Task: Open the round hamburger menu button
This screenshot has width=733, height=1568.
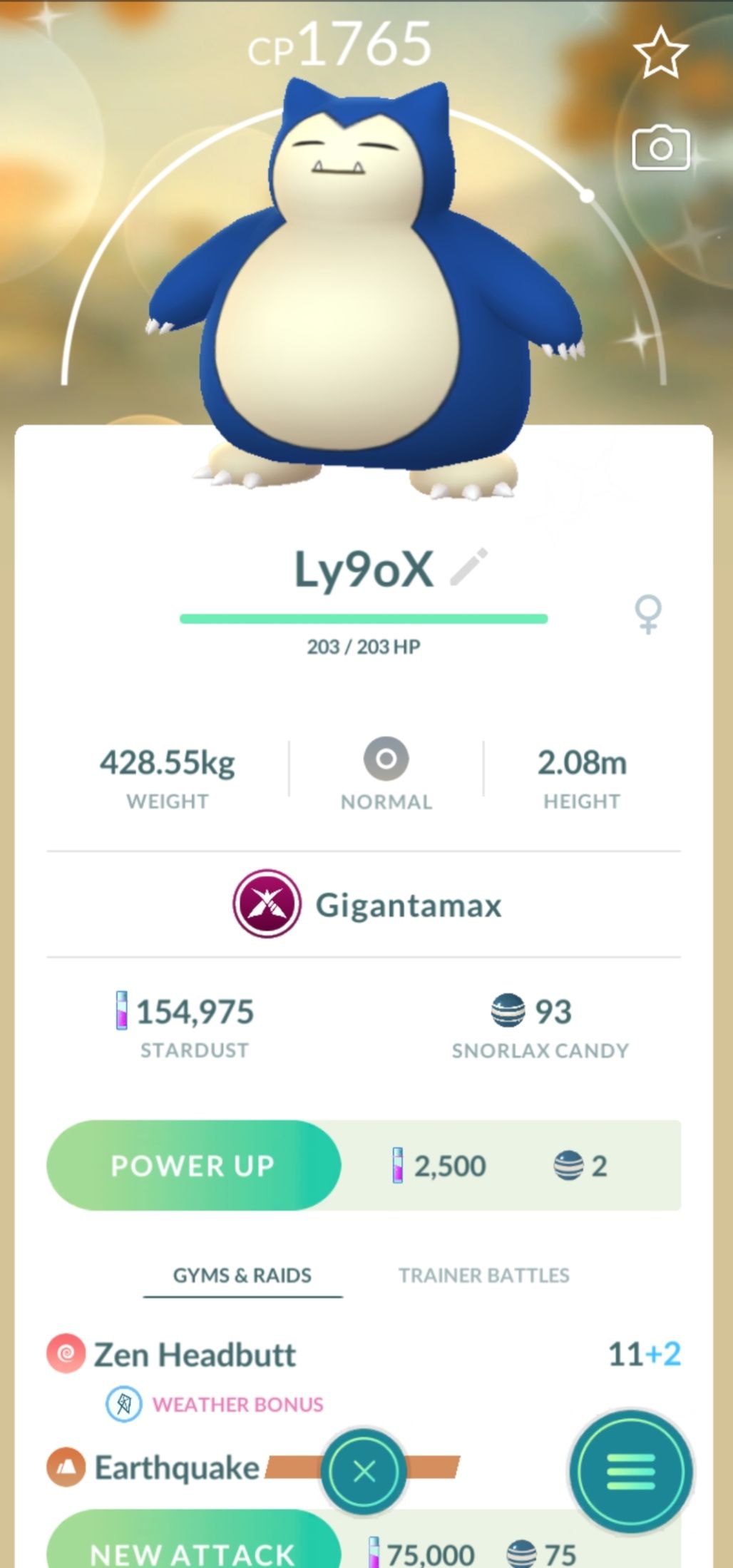Action: 631,1470
